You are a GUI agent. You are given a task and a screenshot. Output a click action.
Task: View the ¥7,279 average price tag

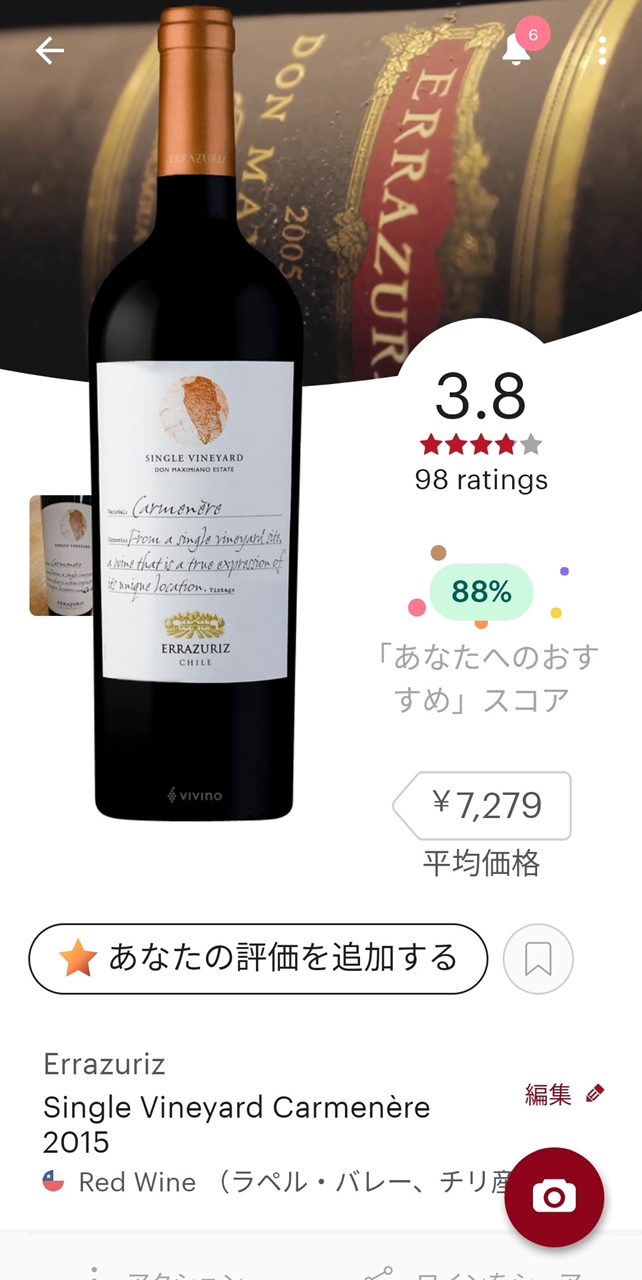coord(482,805)
